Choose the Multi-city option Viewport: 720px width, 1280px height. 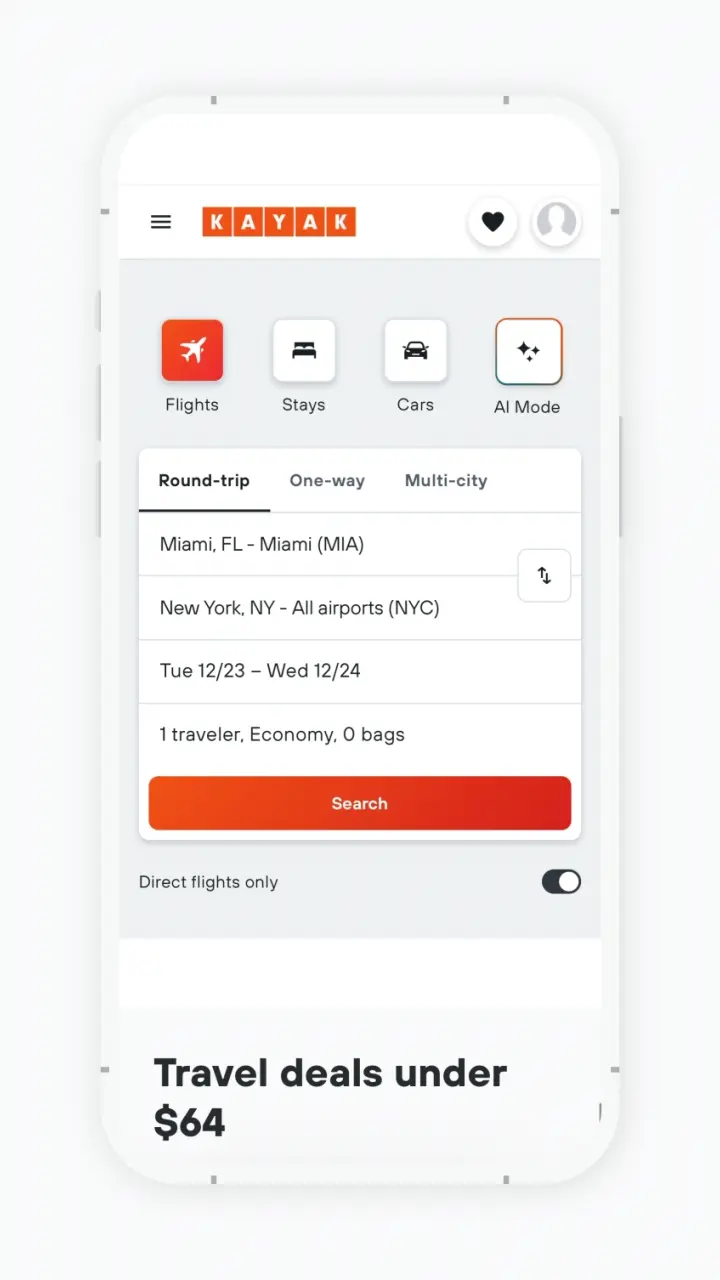click(446, 481)
